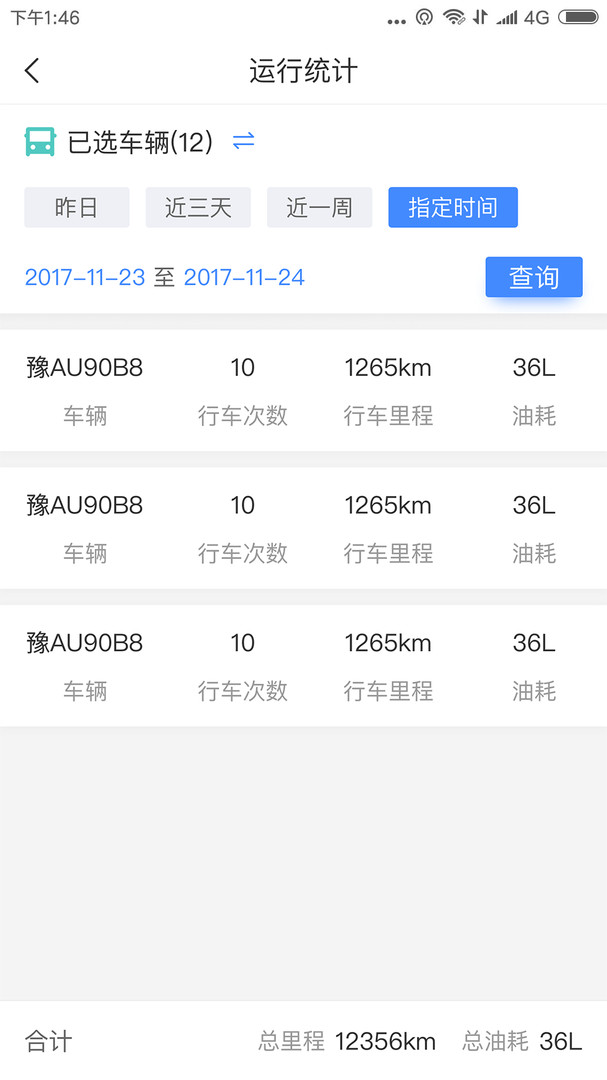Go back from 运行统计 screen
607x1080 pixels.
(x=33, y=71)
